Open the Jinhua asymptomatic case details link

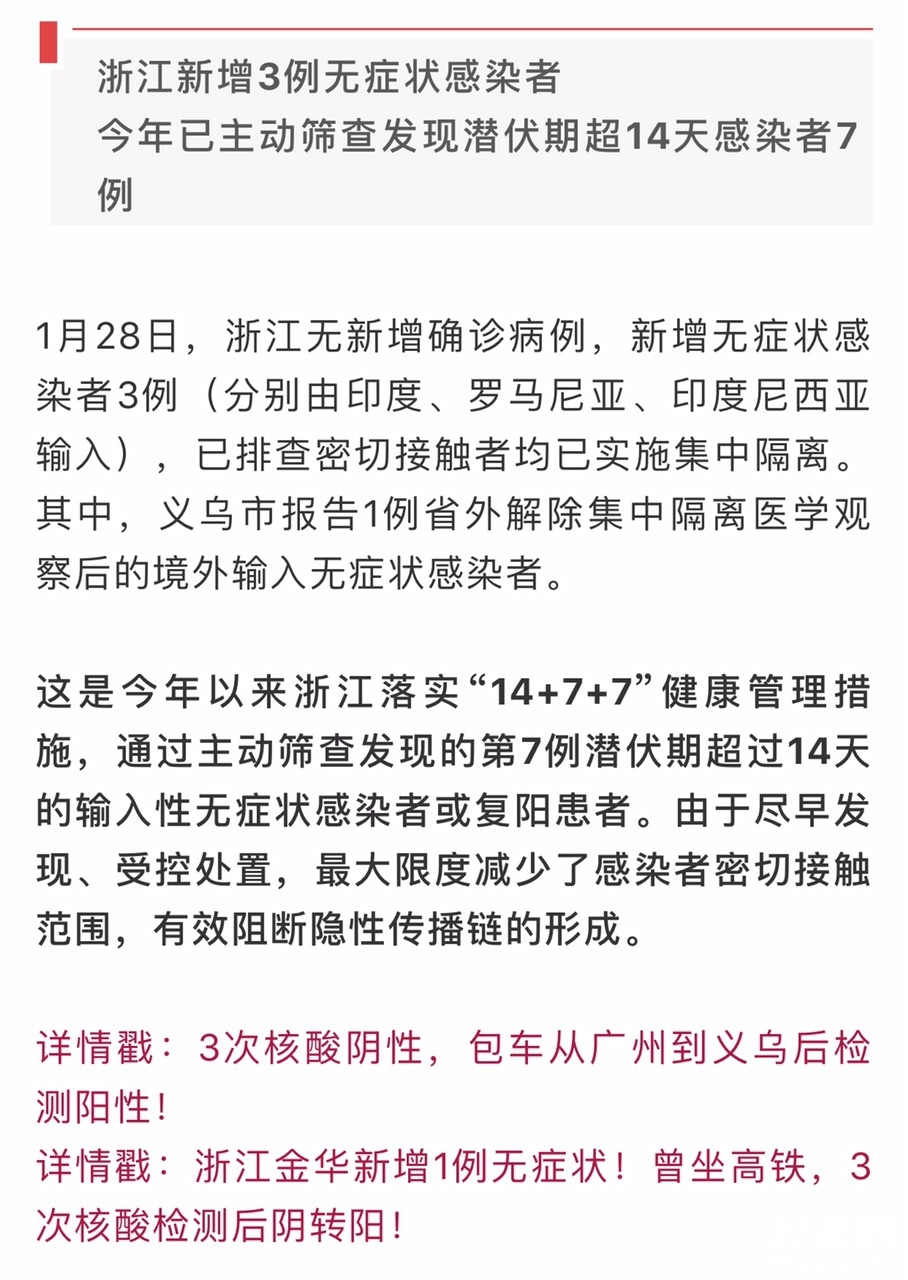pyautogui.click(x=452, y=1166)
